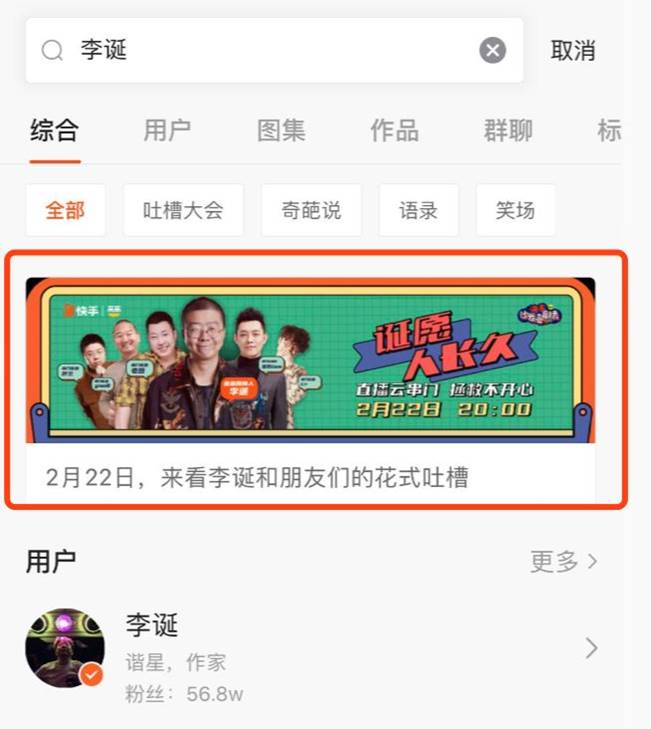Screen dimensions: 651x729
Task: Filter results by 吐槽大会
Action: click(x=183, y=210)
